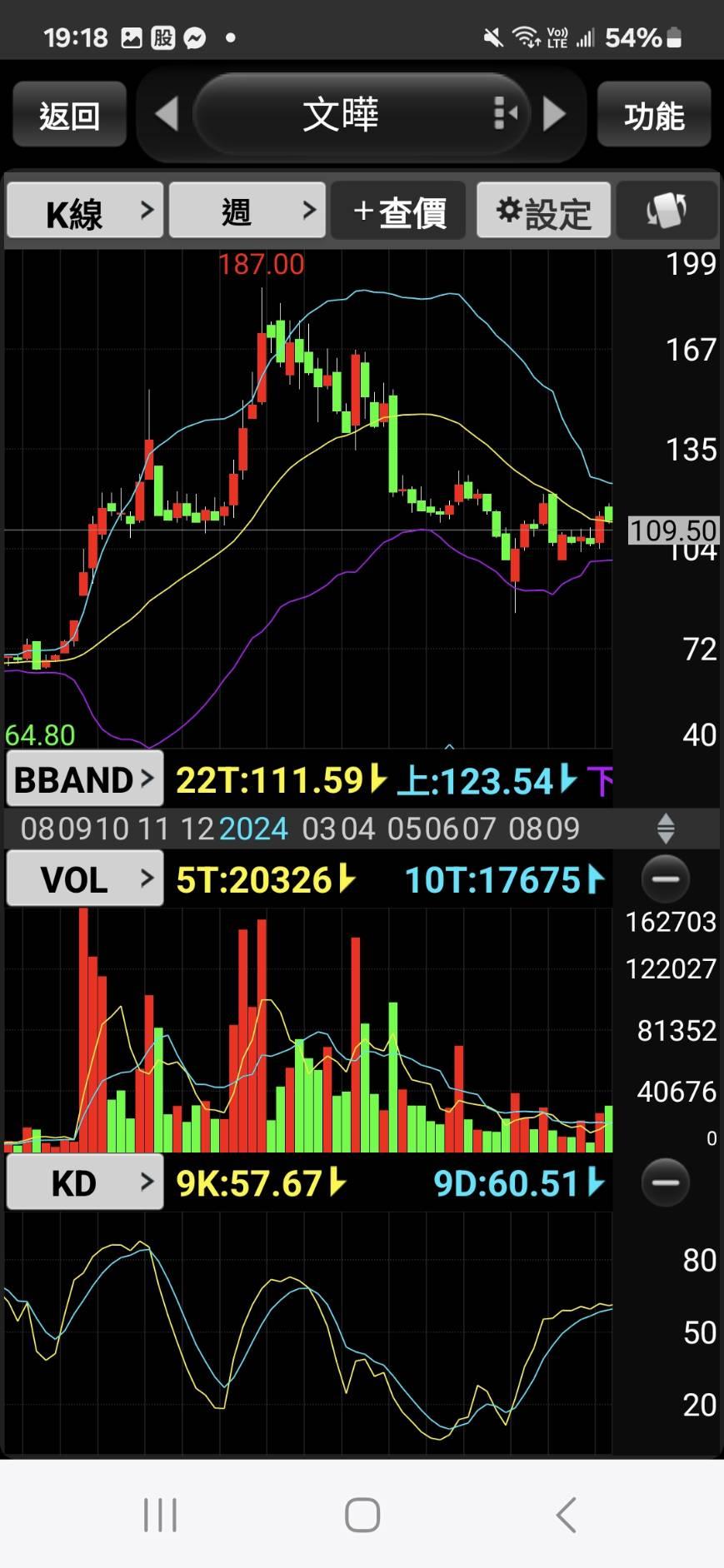Tap the 返回 back button

pyautogui.click(x=69, y=115)
